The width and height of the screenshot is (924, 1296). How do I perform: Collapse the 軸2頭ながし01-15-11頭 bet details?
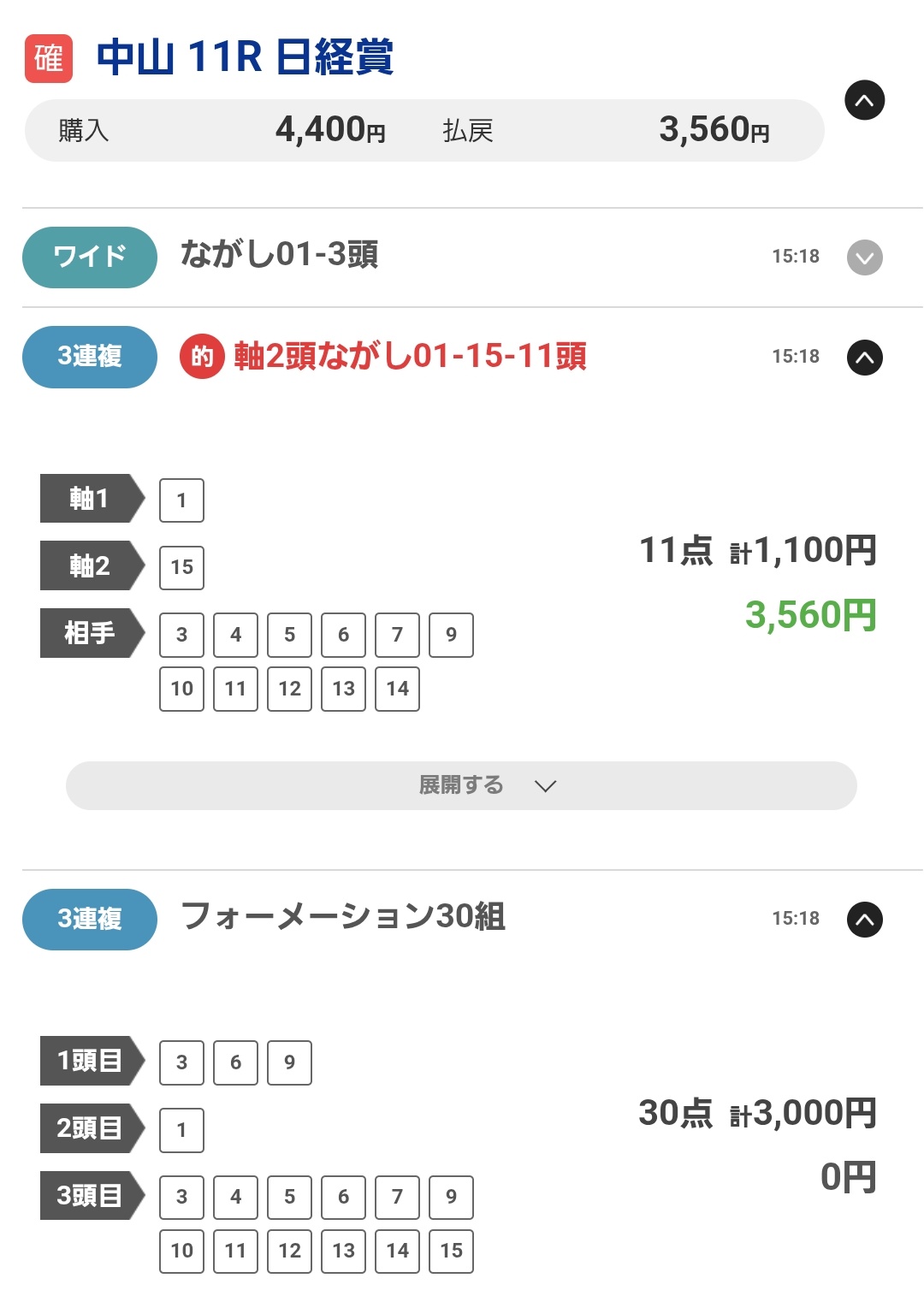coord(864,358)
